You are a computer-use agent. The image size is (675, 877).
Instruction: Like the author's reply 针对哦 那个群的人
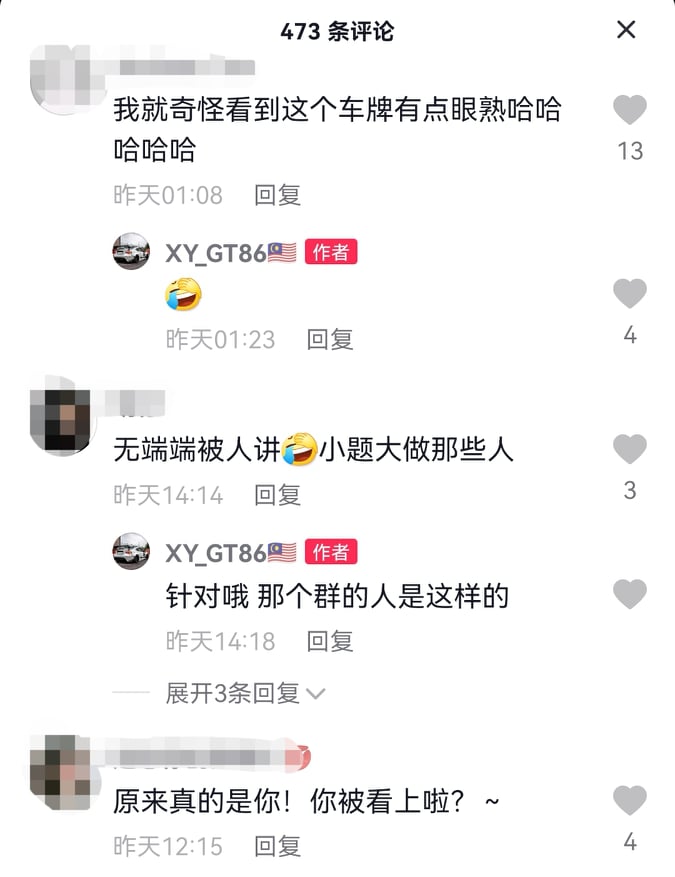pos(629,595)
